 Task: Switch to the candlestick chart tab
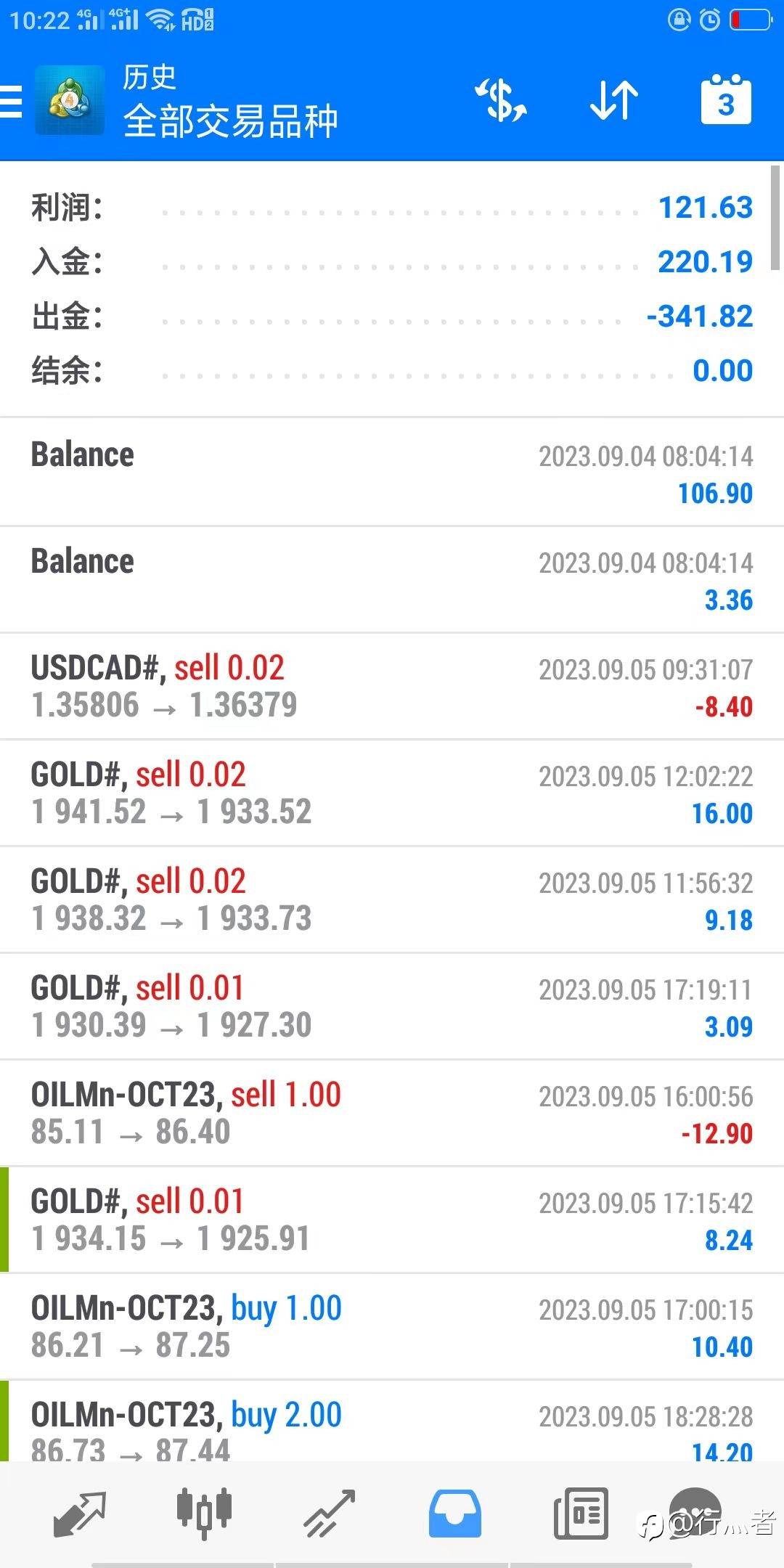(204, 1513)
